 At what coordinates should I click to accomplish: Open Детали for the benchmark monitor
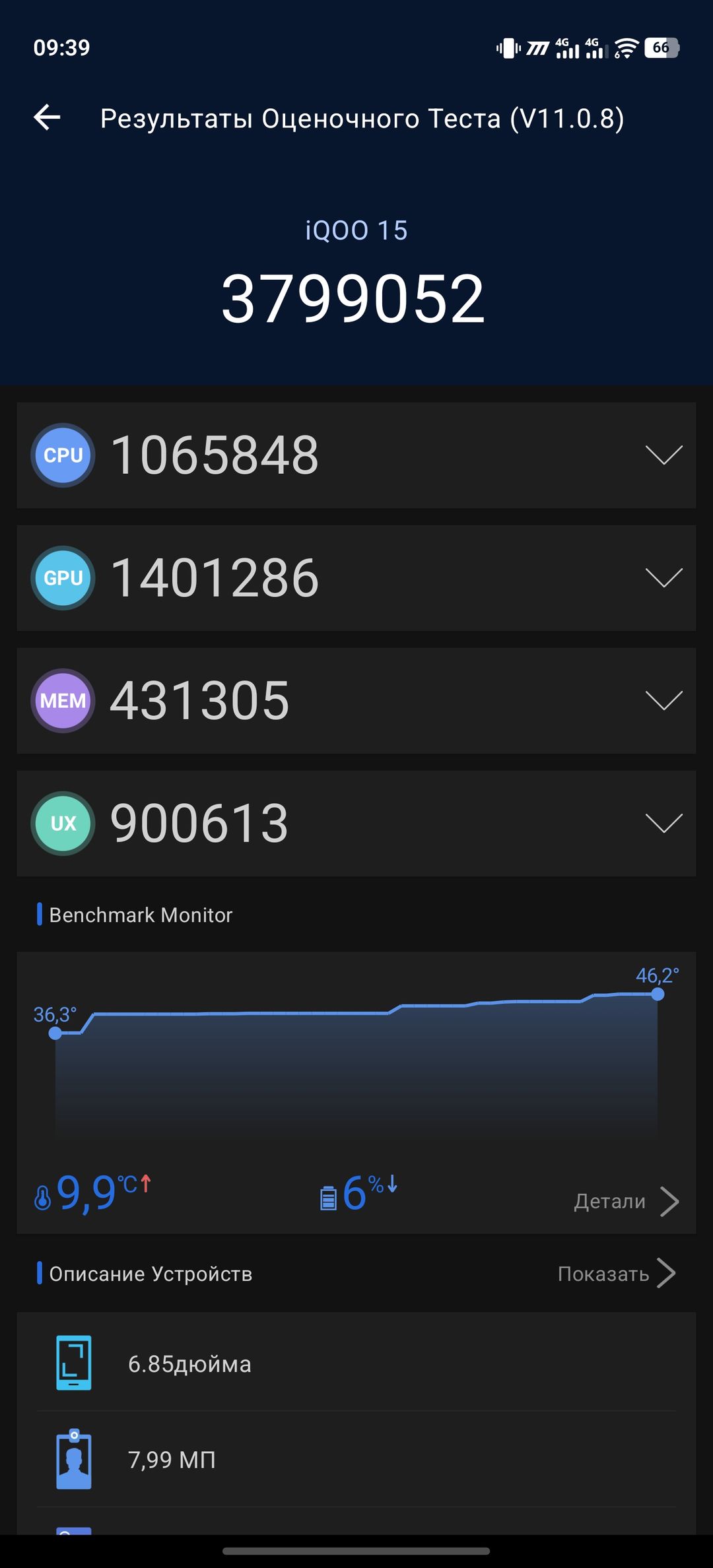626,1201
